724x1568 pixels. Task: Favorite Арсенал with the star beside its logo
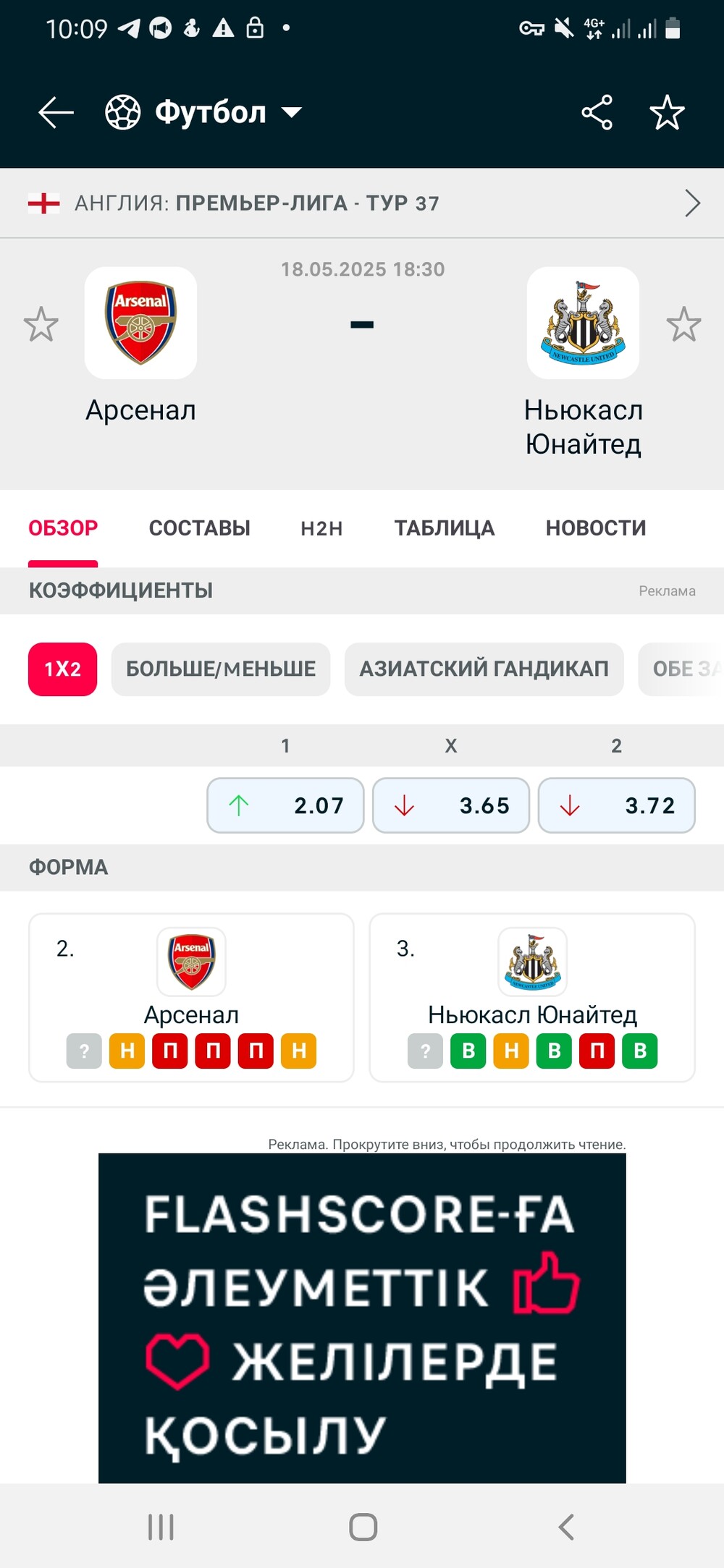pos(41,324)
